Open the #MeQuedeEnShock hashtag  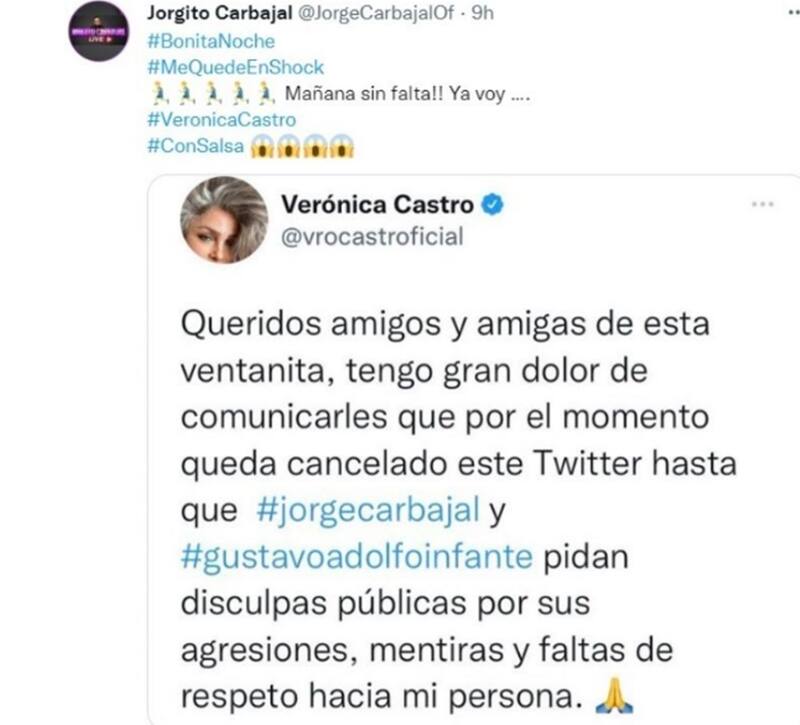coord(235,68)
